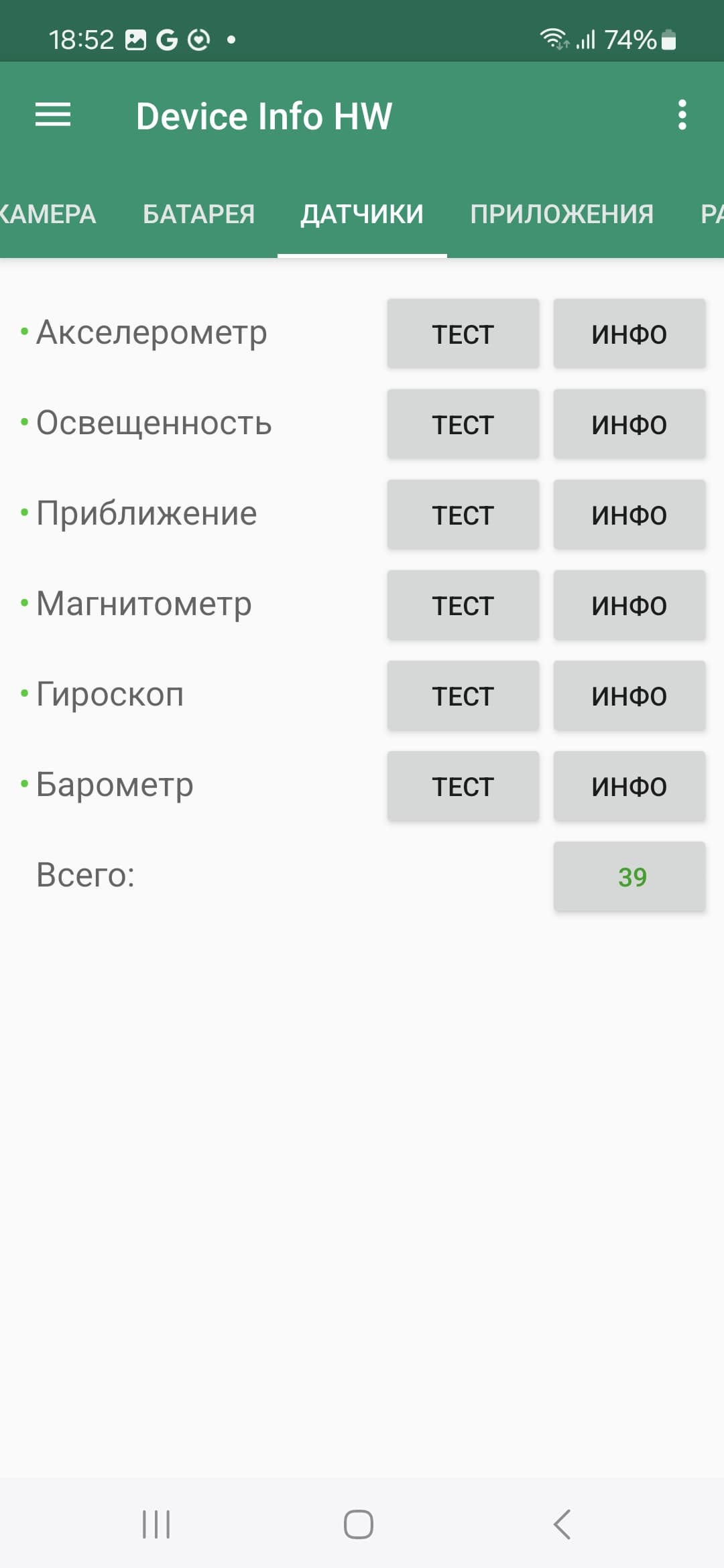Open the total sensors count 39 button
This screenshot has width=724, height=1568.
[629, 876]
